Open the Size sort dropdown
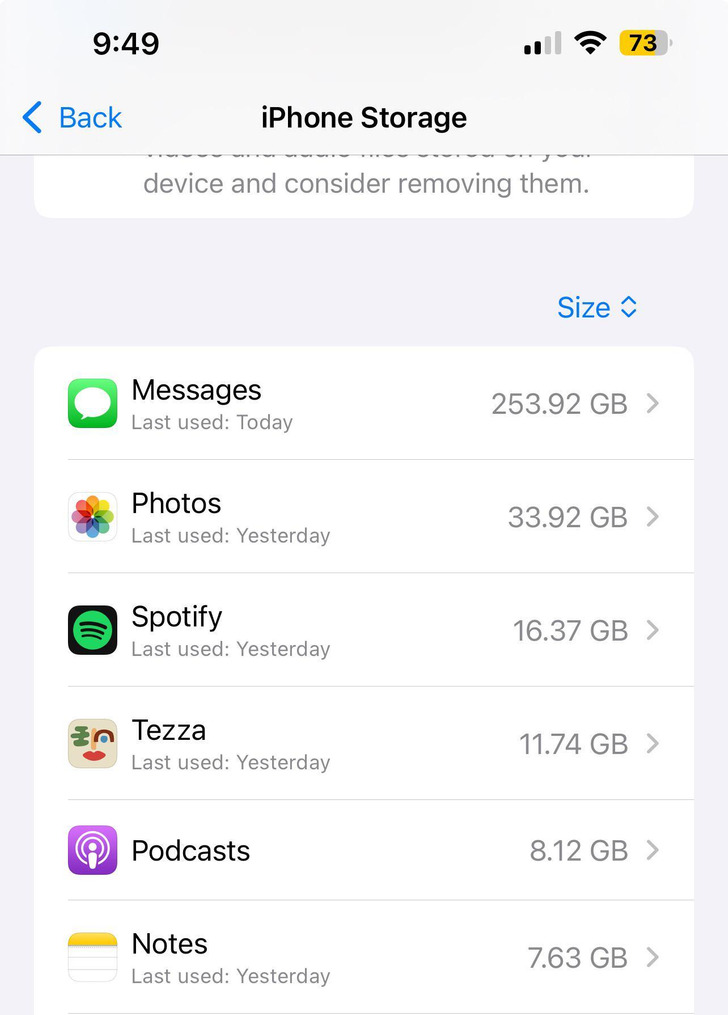 pyautogui.click(x=597, y=308)
